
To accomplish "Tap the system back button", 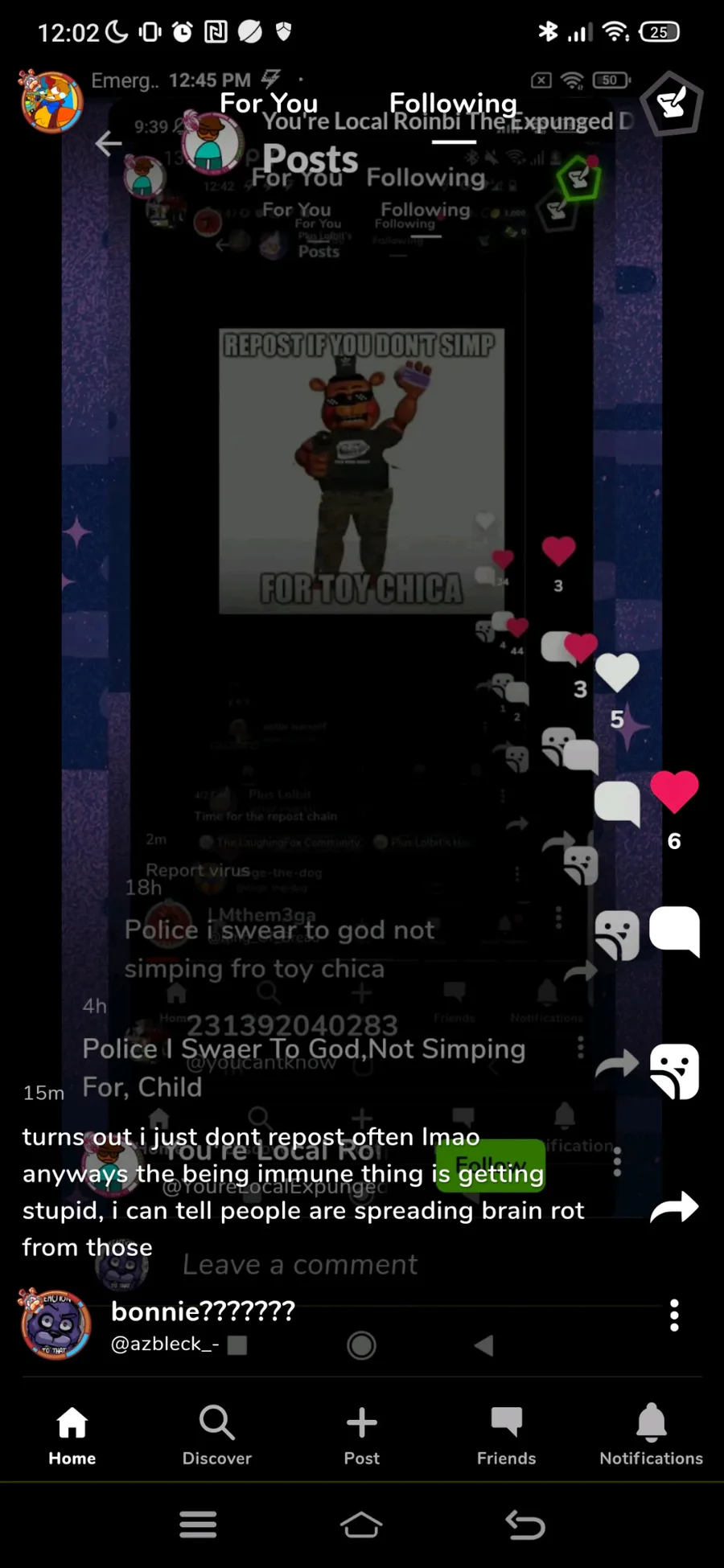I will [525, 1524].
